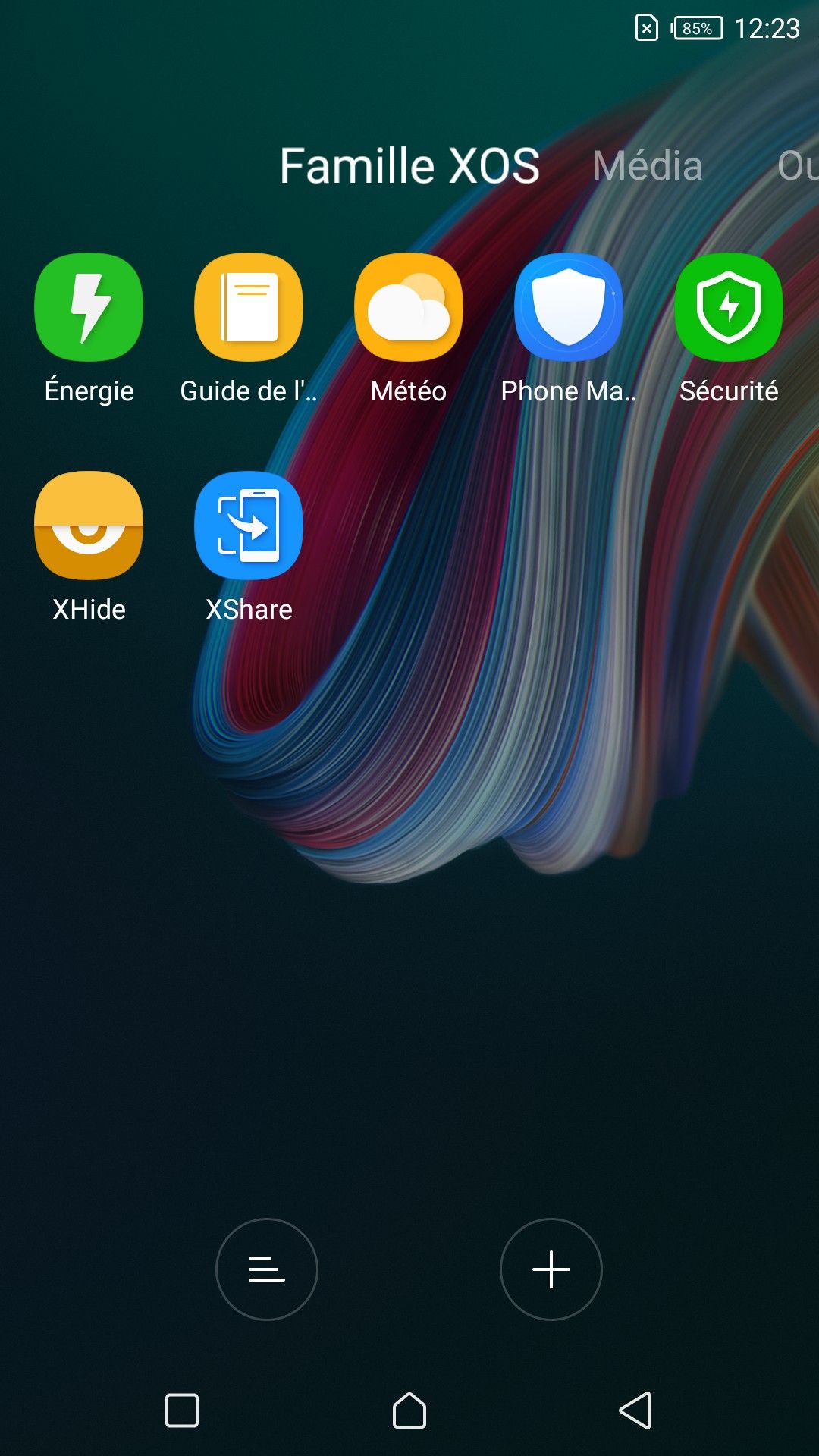
Task: Tap the round list menu button
Action: click(267, 1269)
